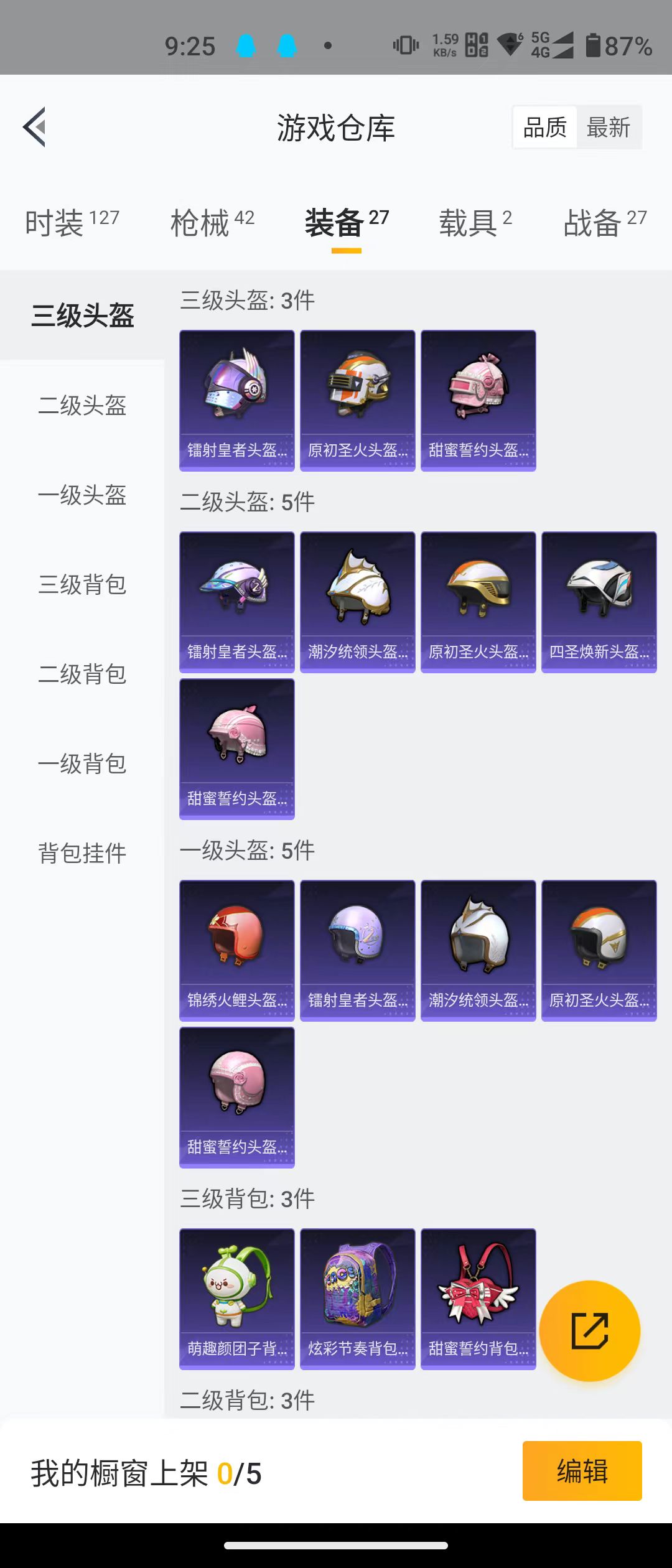This screenshot has width=672, height=1568.
Task: Open the 枪械 tab
Action: [212, 222]
